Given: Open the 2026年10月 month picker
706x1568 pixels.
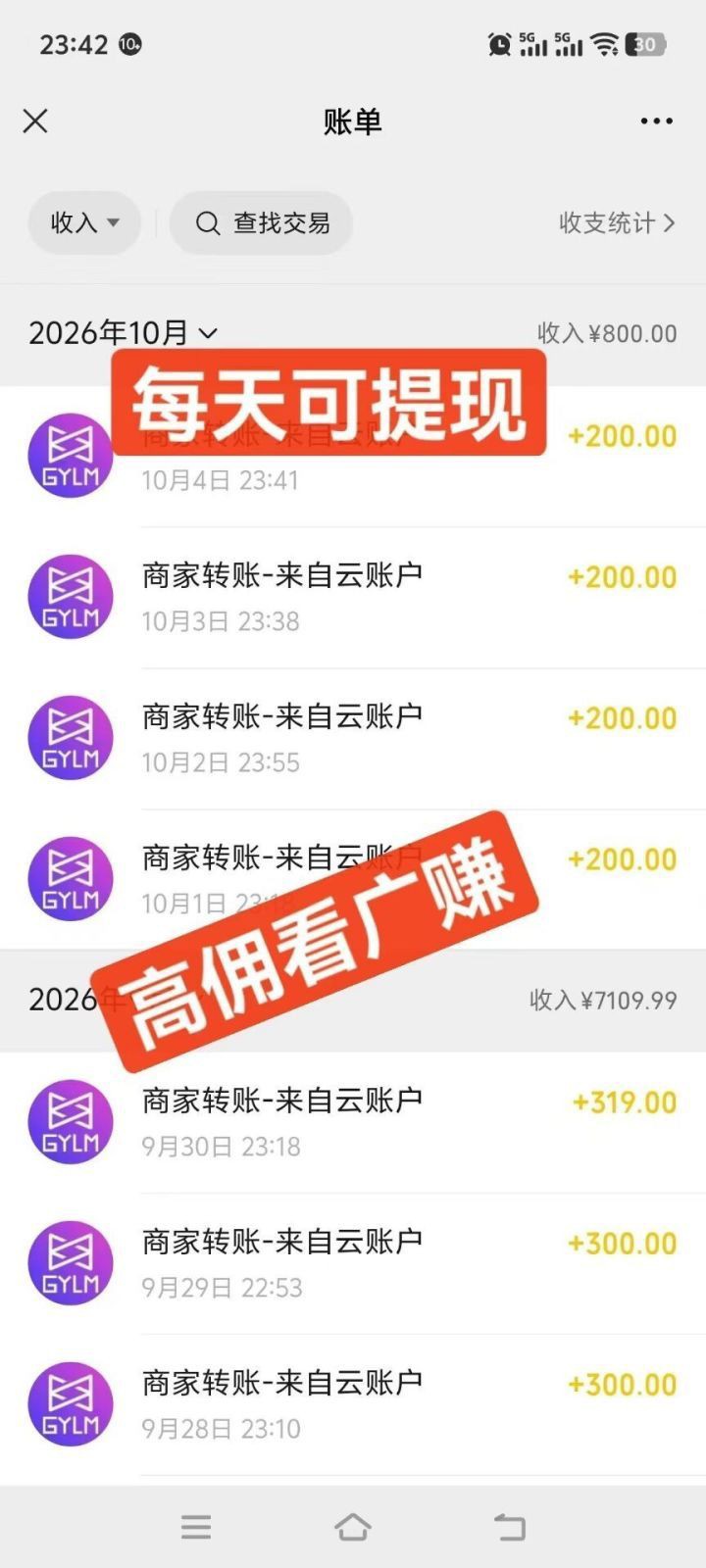Looking at the screenshot, I should [x=123, y=333].
